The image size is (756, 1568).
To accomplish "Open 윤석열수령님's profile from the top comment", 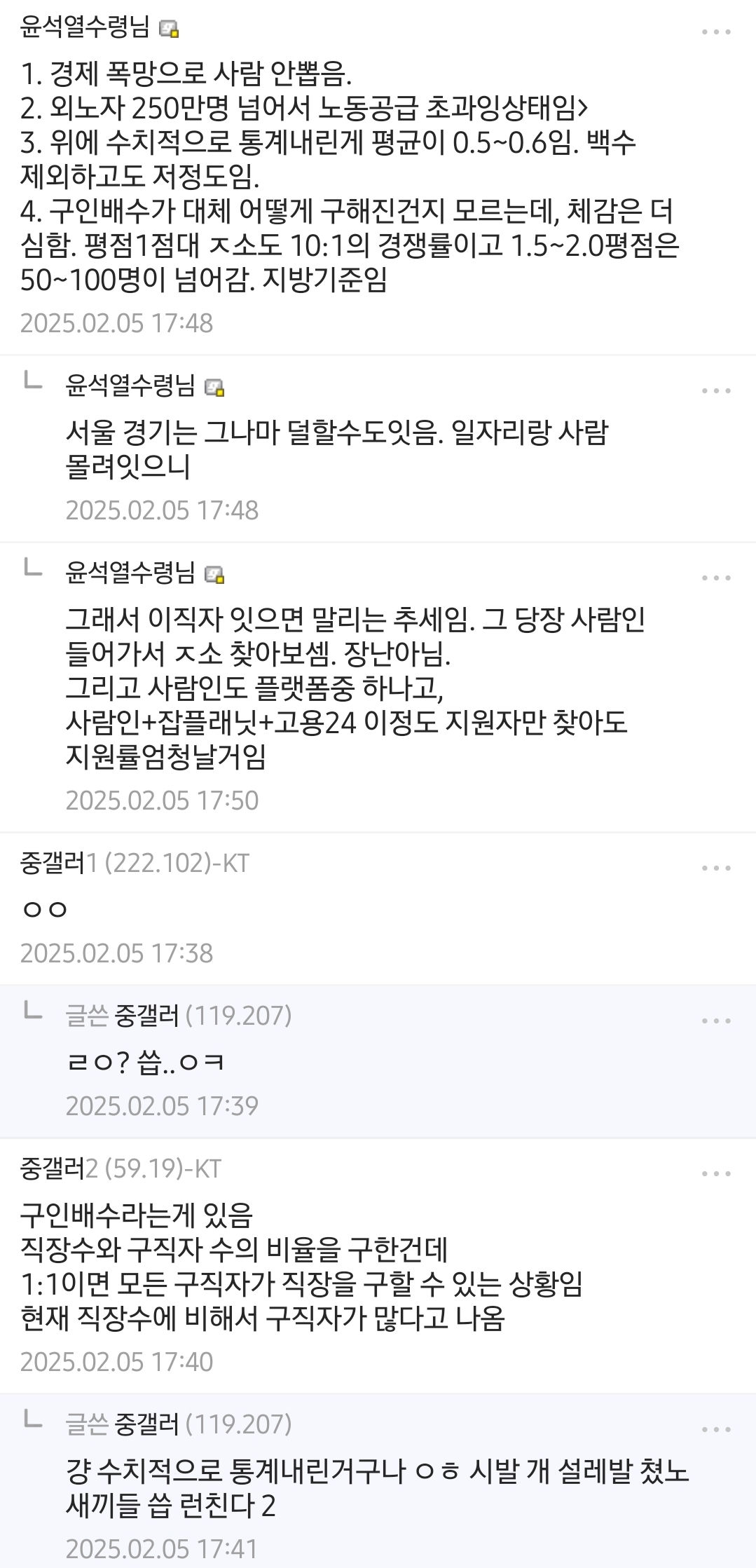I will 85,27.
